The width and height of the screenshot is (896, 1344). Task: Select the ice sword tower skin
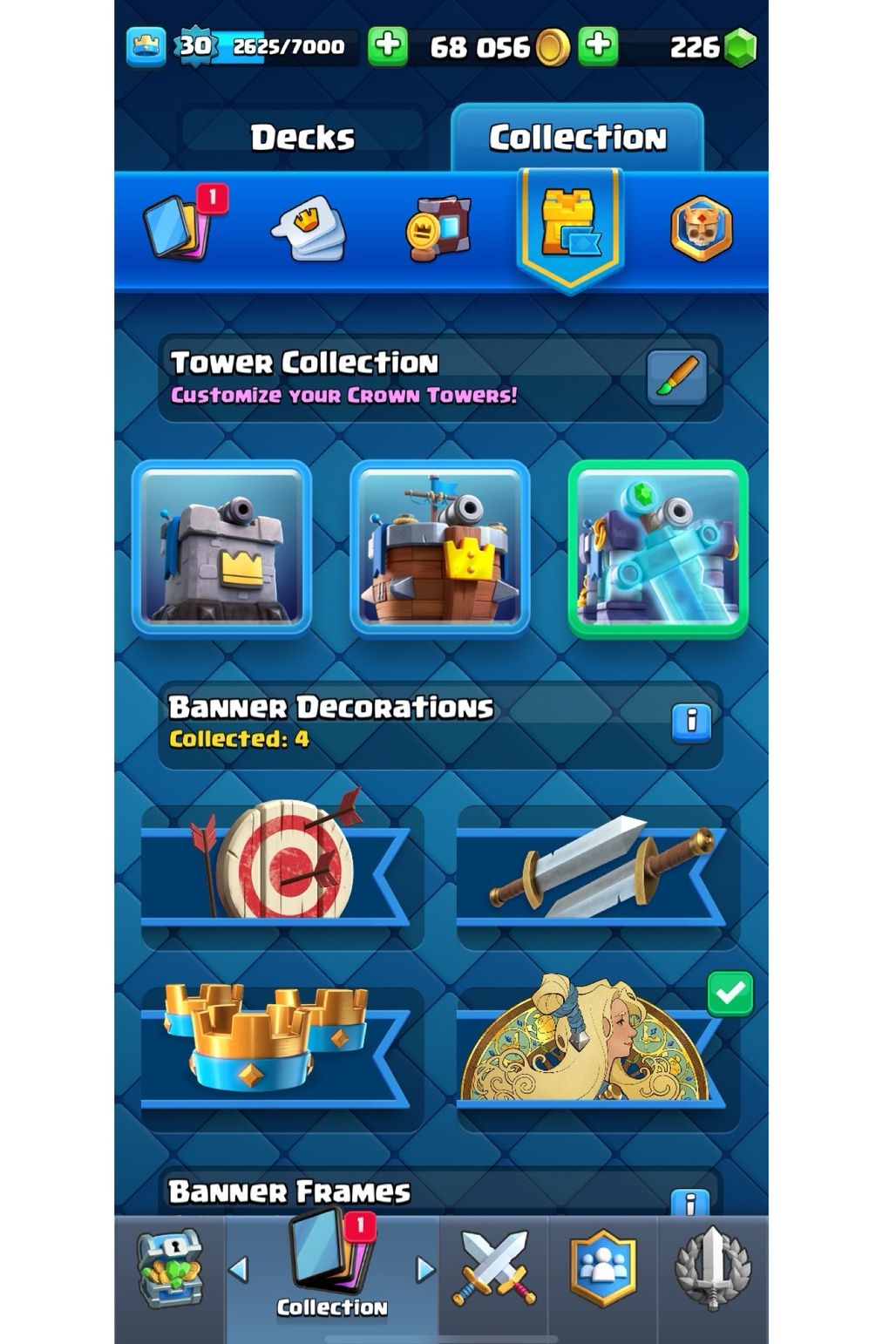click(658, 547)
